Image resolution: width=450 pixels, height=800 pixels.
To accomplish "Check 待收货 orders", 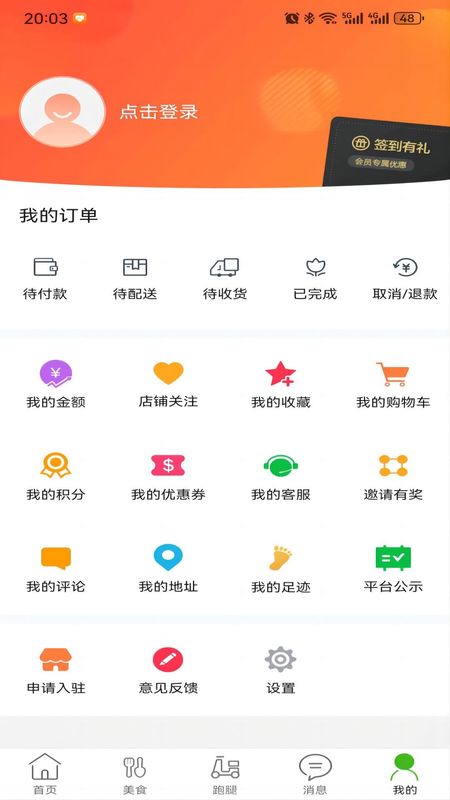I will (225, 279).
